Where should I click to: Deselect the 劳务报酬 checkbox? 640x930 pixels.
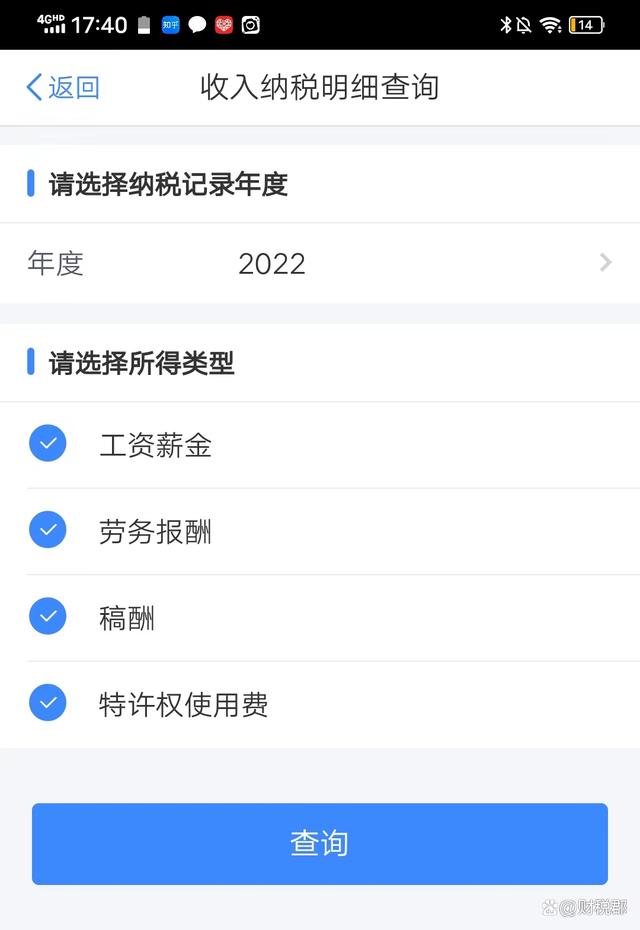(x=48, y=530)
